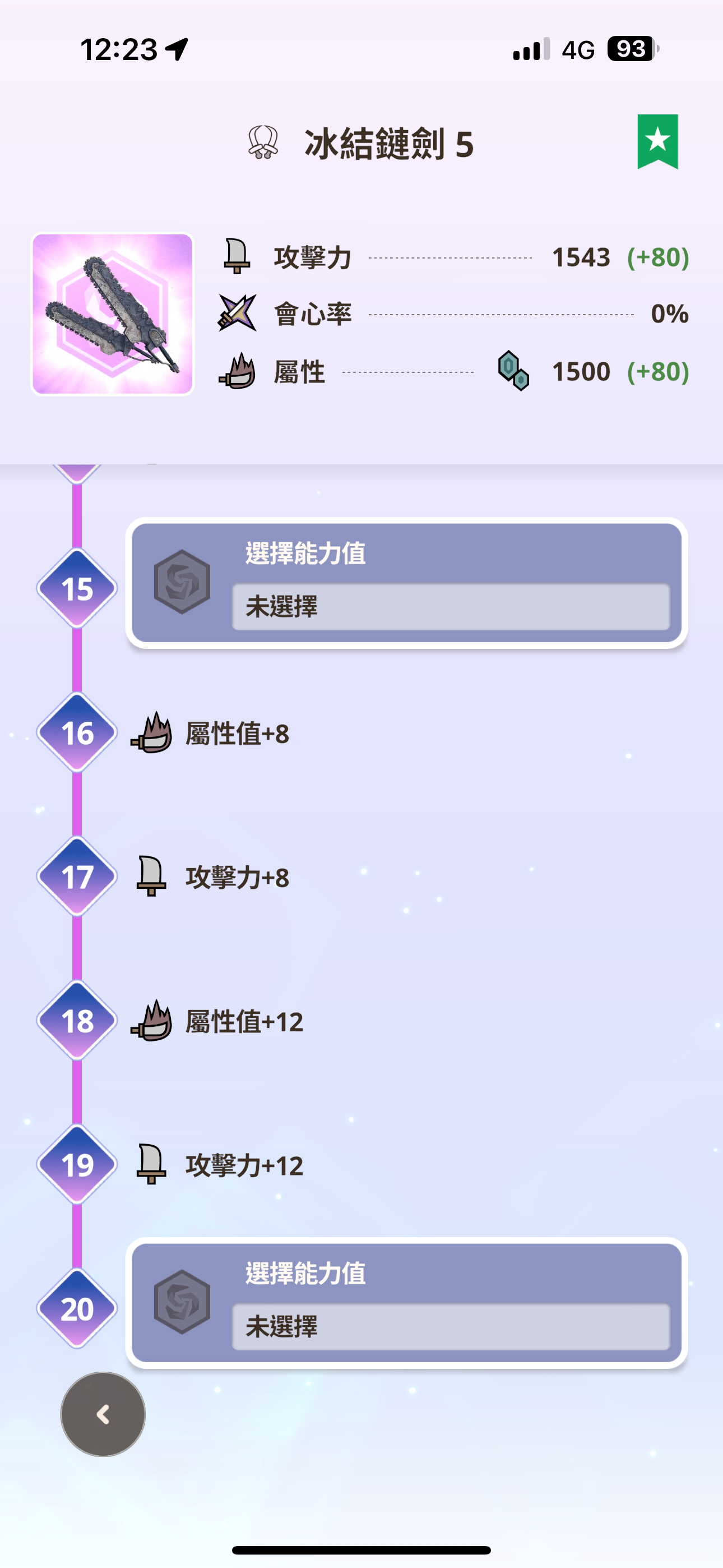This screenshot has height=1568, width=723.
Task: Open the level 15 ability selection card
Action: point(406,583)
